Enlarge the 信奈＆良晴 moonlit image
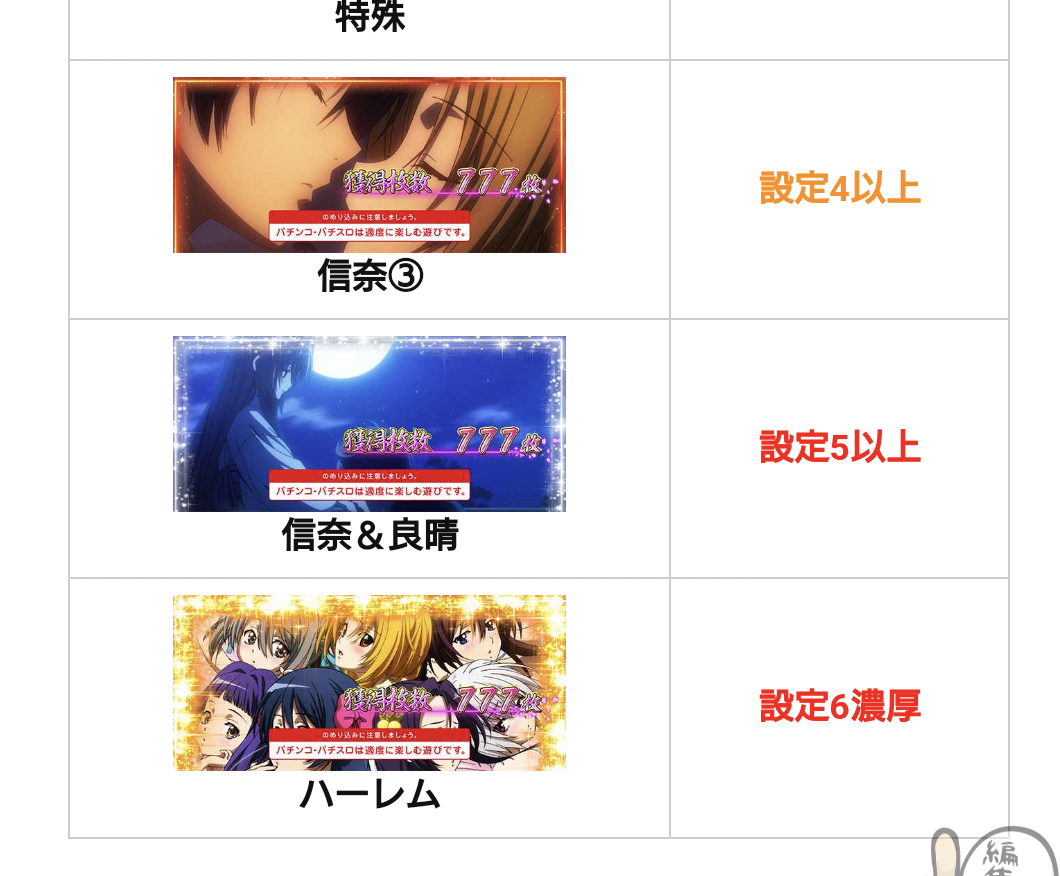The width and height of the screenshot is (1060, 876). [369, 424]
